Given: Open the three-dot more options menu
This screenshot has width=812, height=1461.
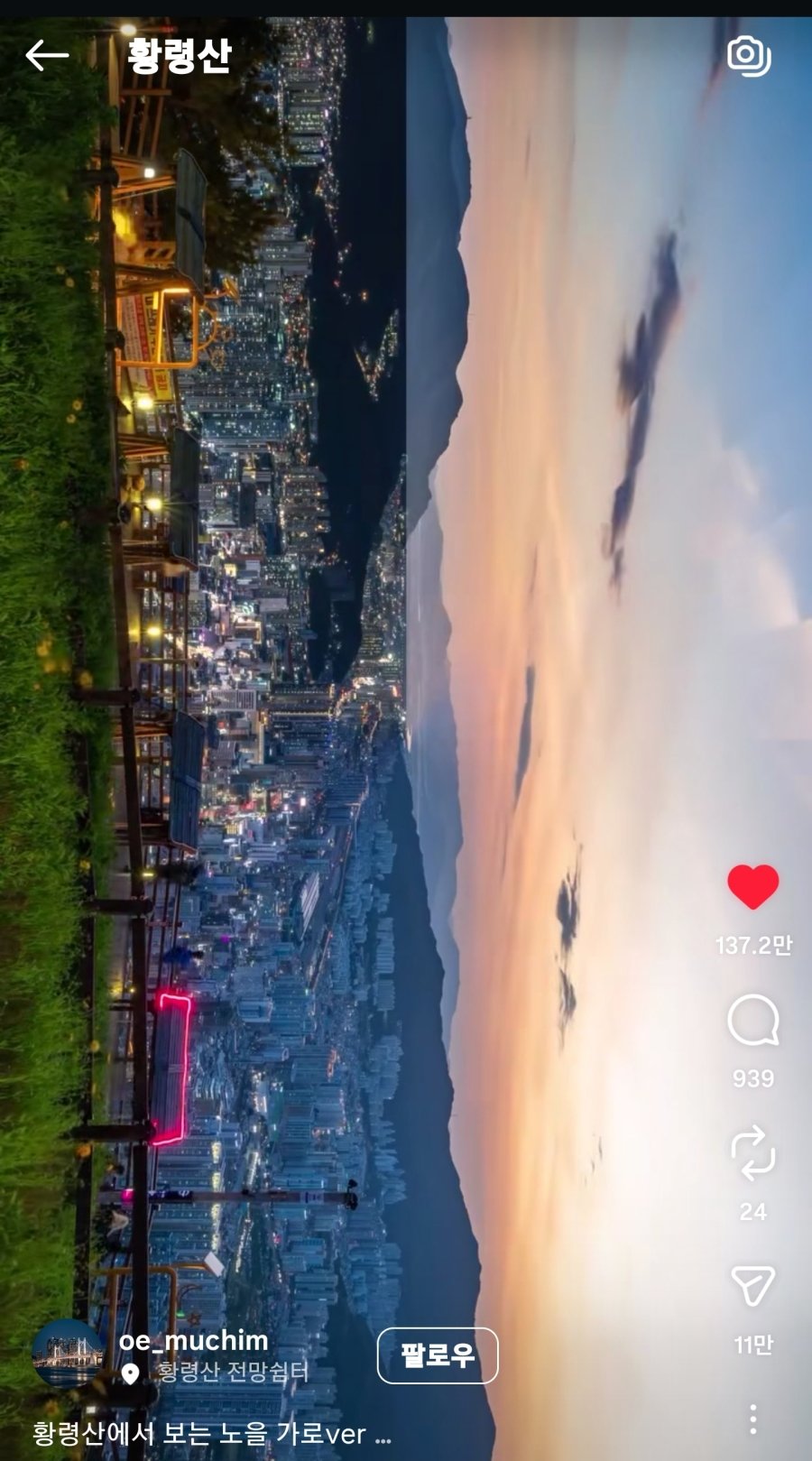Looking at the screenshot, I should [x=752, y=1419].
